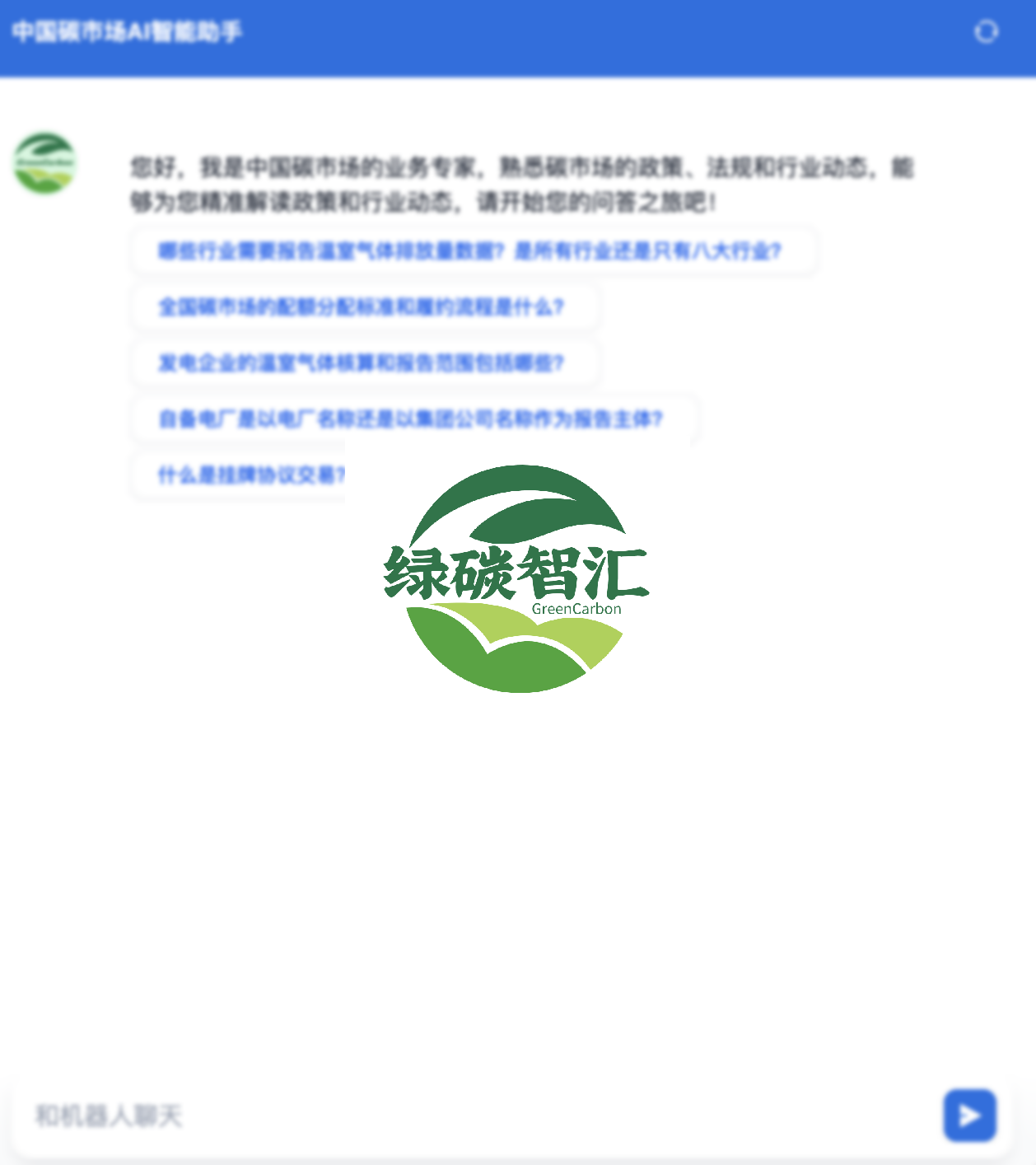Focus the chat with robot input field
The width and height of the screenshot is (1036, 1165).
pos(478,1116)
